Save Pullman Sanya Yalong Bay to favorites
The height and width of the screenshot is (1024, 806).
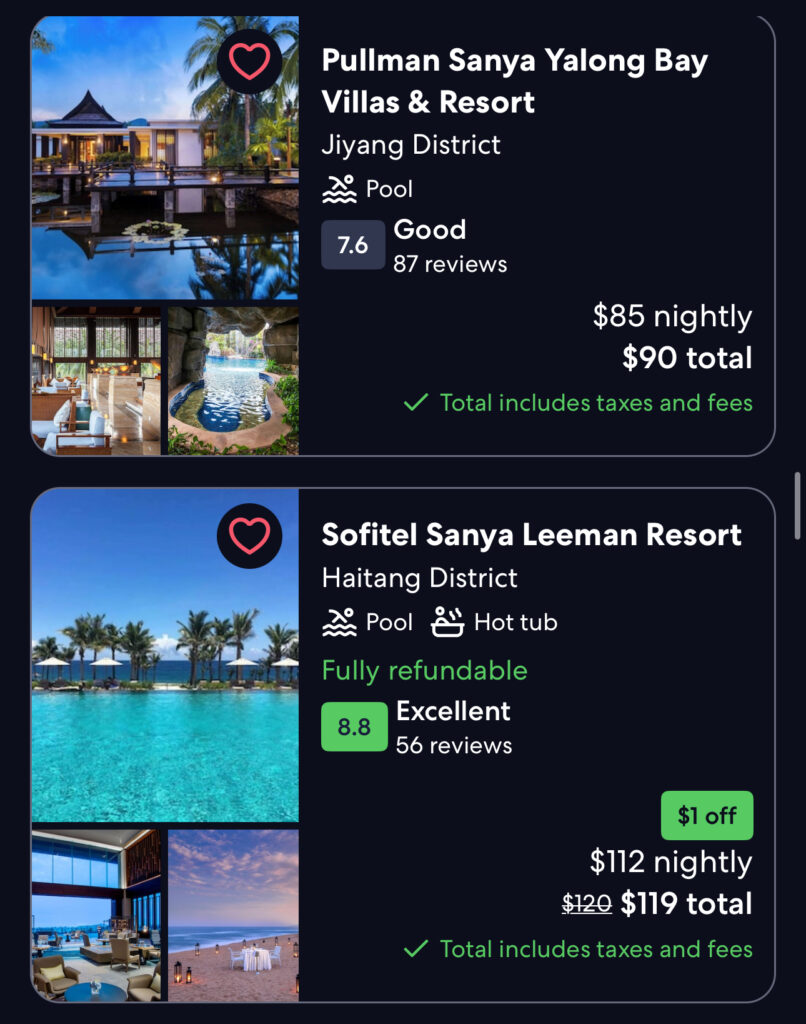point(249,62)
